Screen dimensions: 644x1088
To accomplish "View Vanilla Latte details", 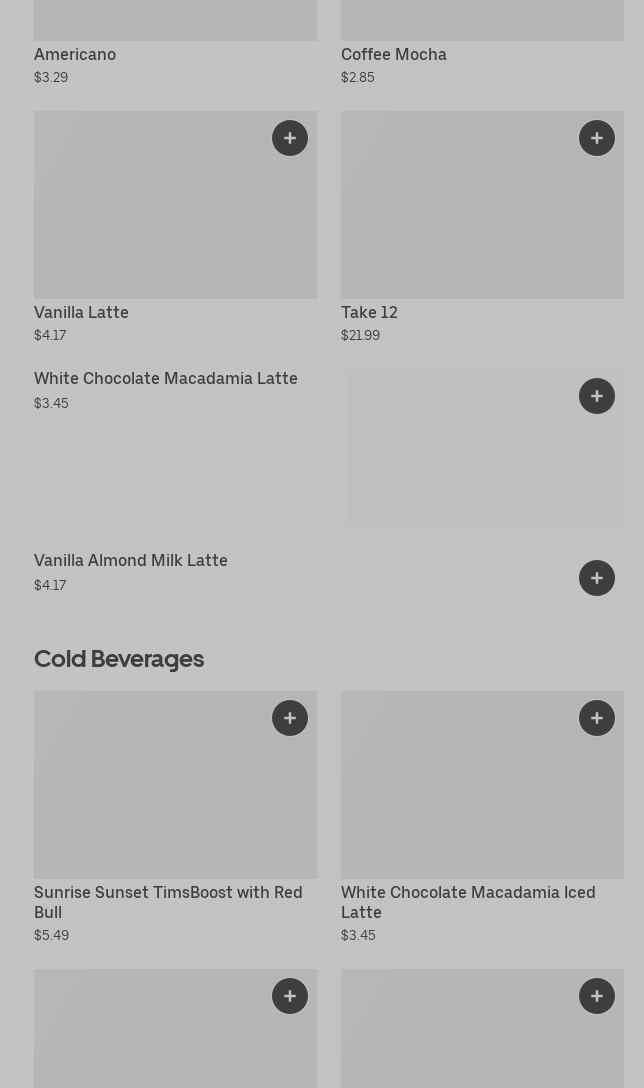I will point(81,312).
